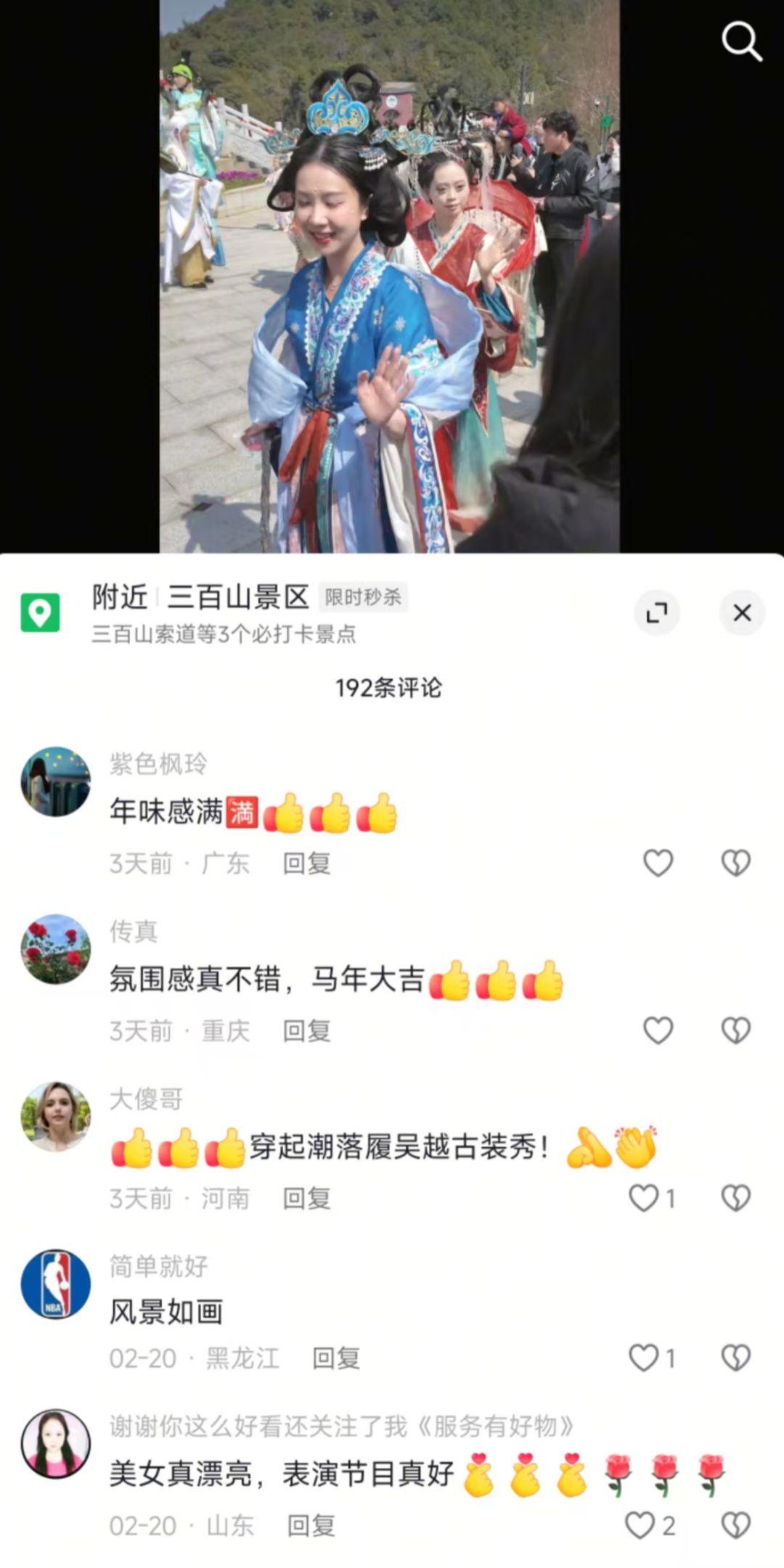Expand the comments panel to full screen
The image size is (784, 1568).
pos(657,612)
